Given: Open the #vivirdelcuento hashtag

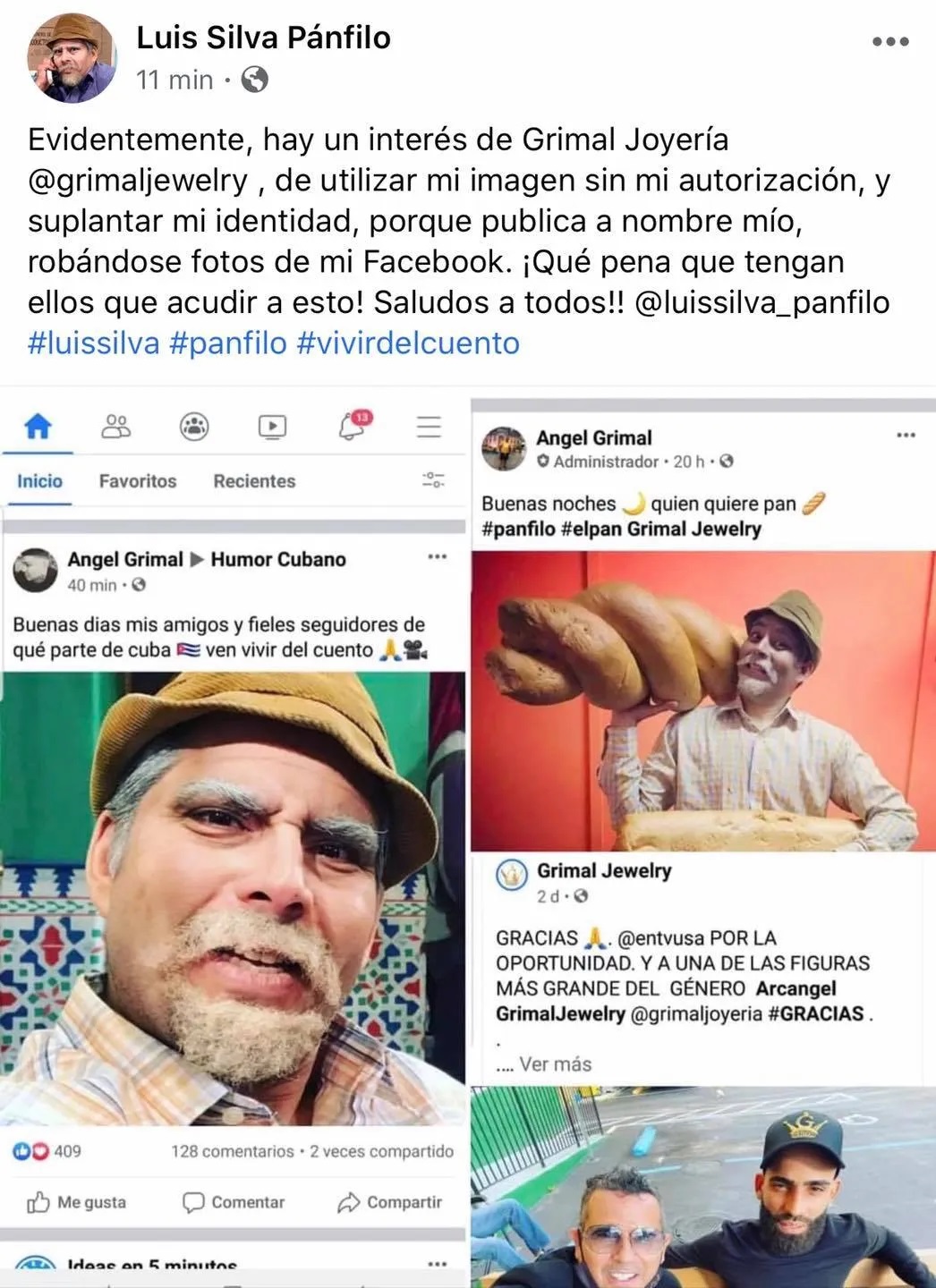Looking at the screenshot, I should click(x=407, y=343).
